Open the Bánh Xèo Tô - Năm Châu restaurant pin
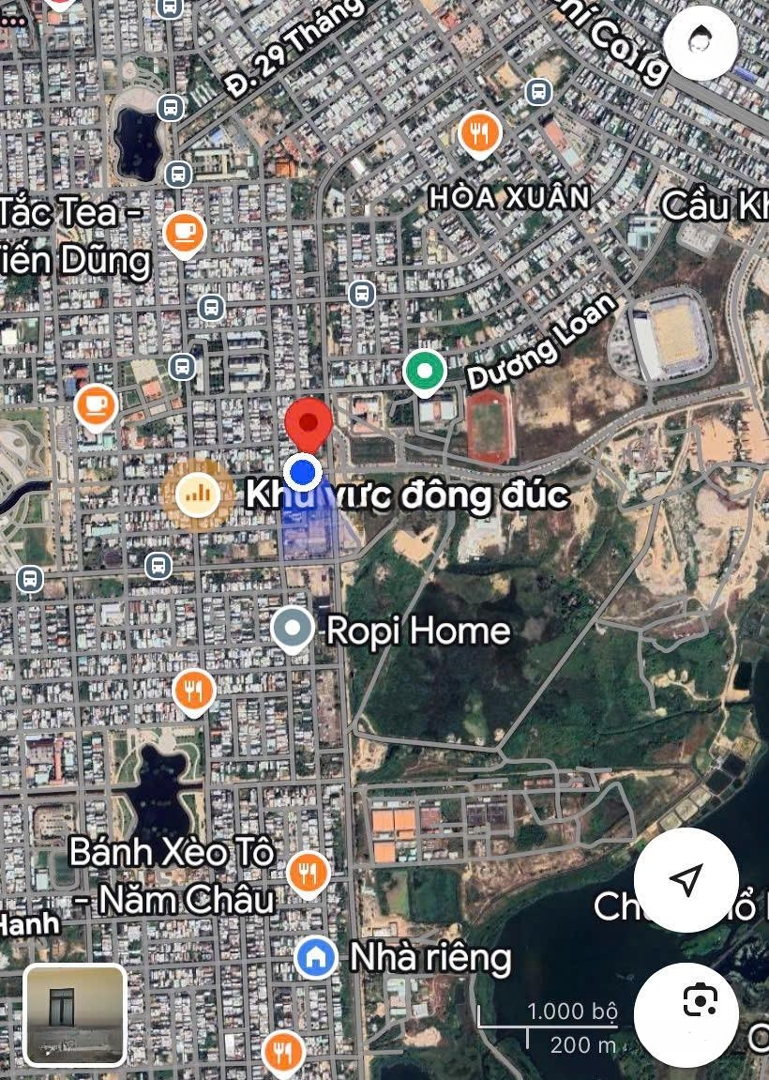 point(308,874)
